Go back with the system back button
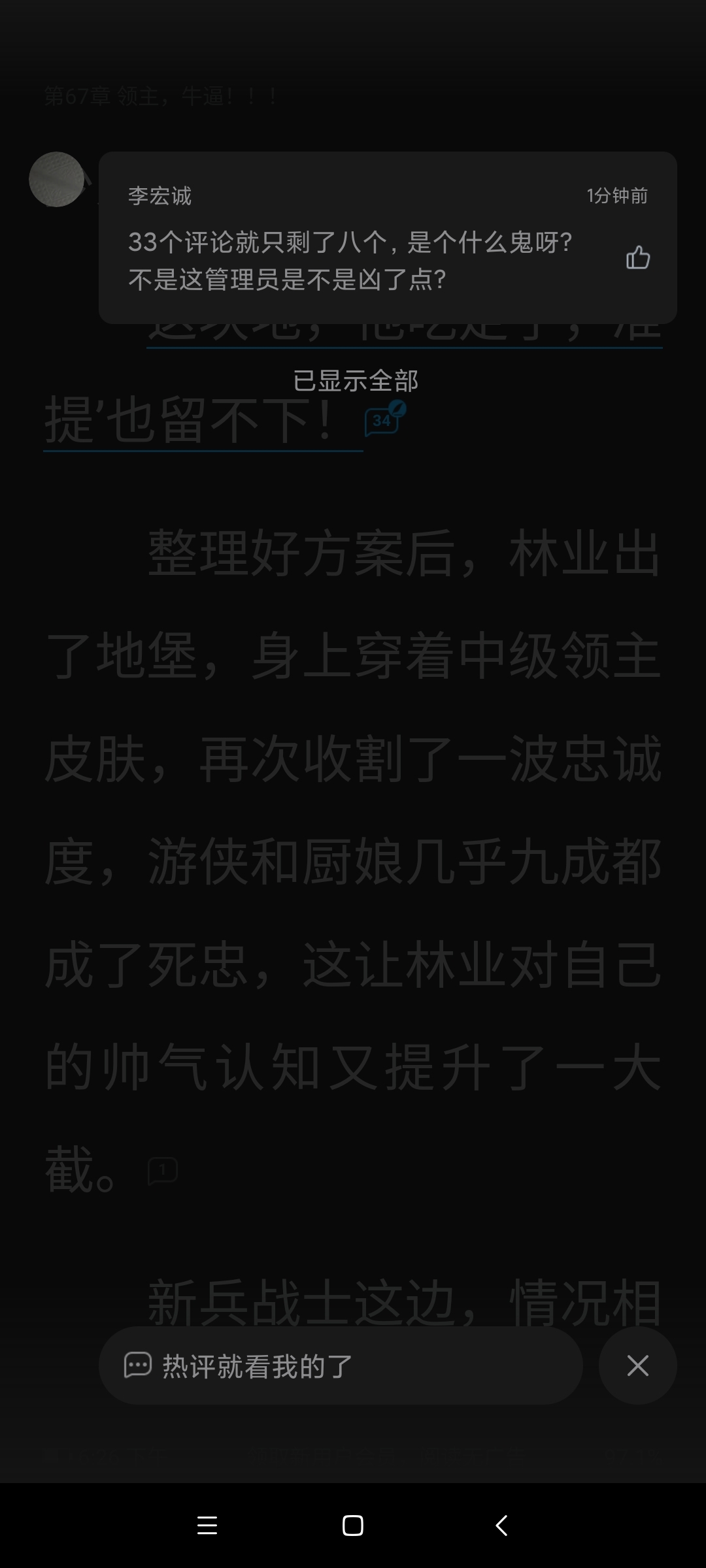Viewport: 706px width, 1568px height. click(501, 1526)
